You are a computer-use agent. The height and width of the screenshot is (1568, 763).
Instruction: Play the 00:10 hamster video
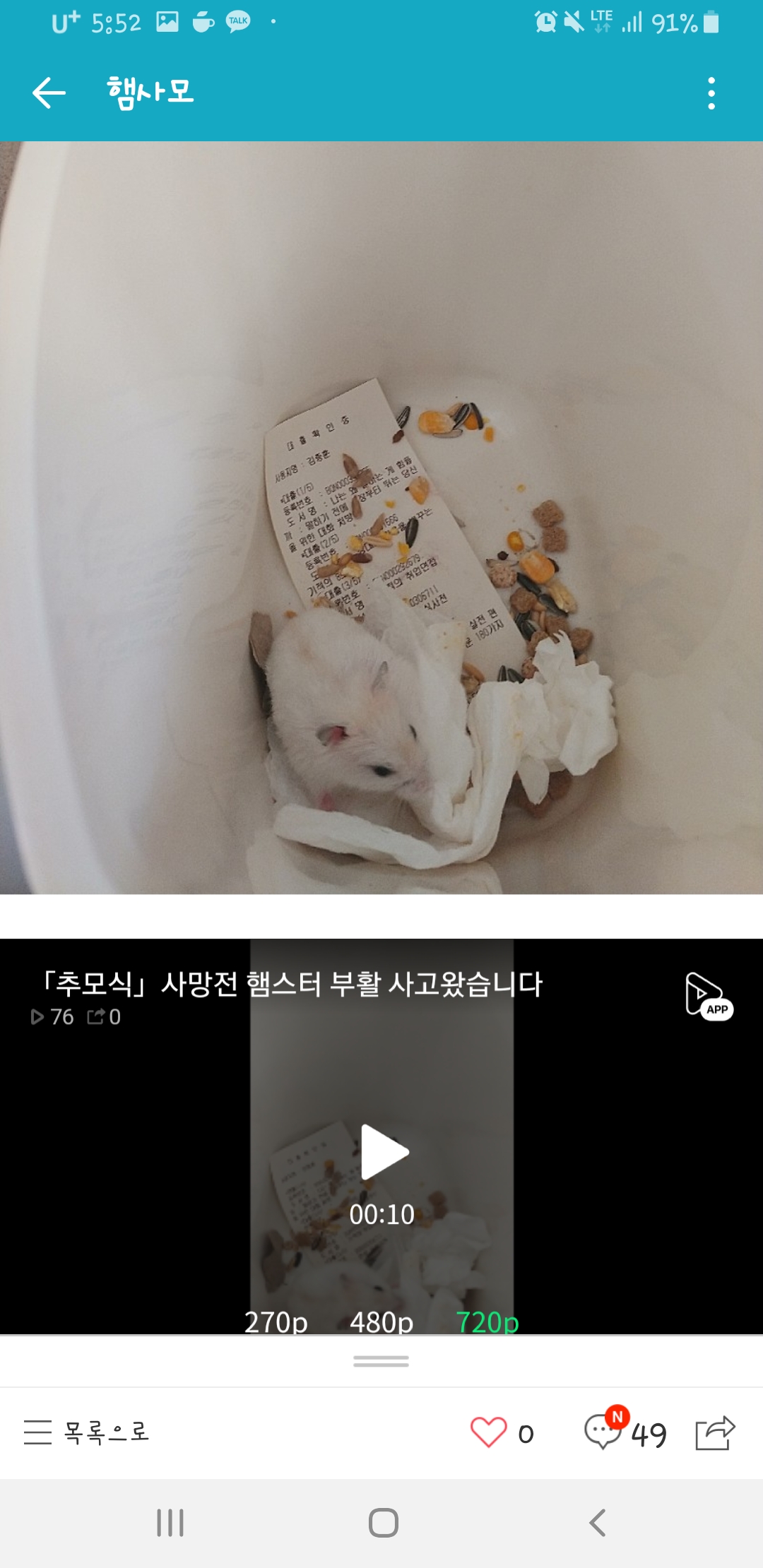pyautogui.click(x=384, y=1152)
